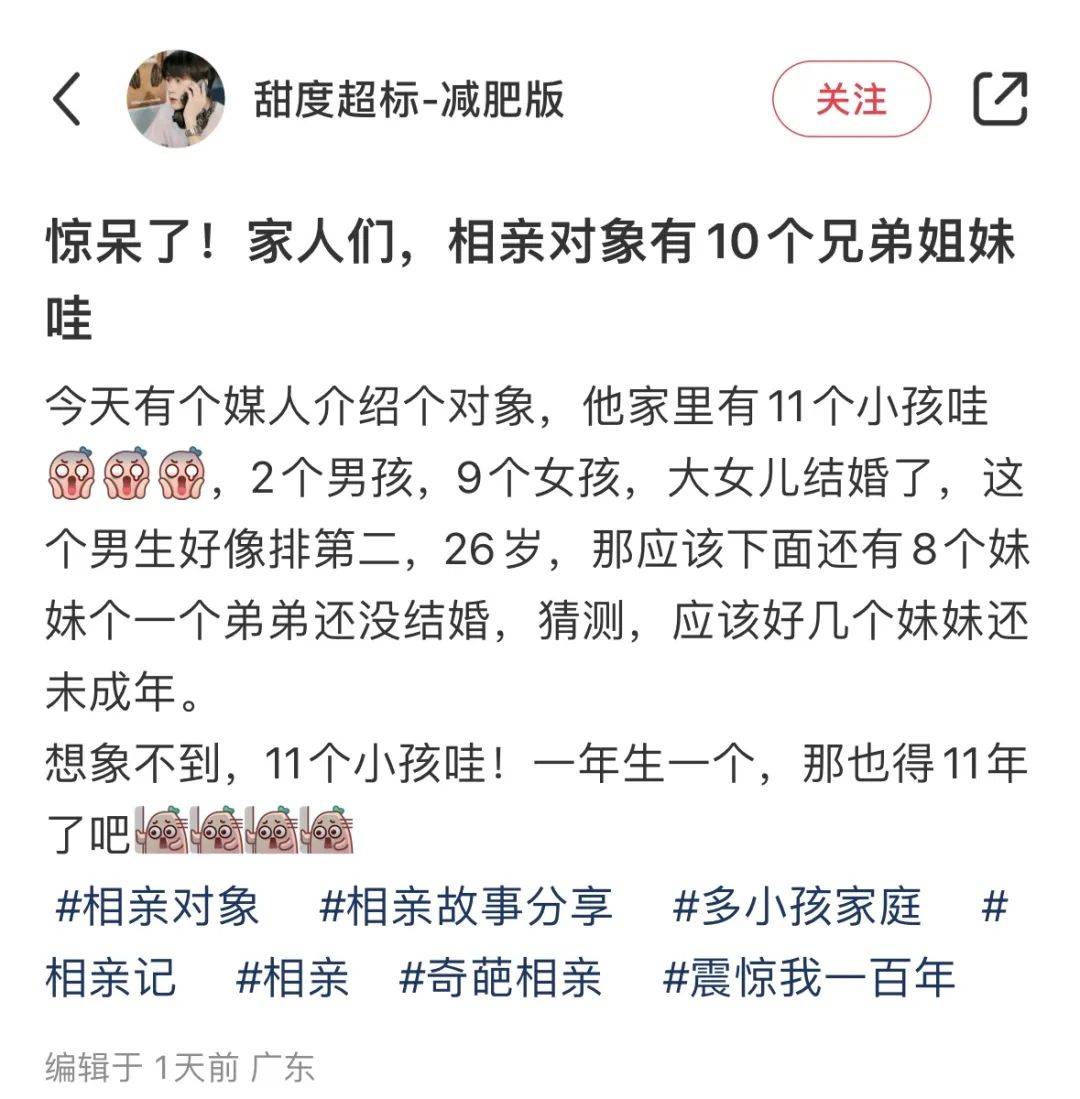
Task: Open hashtag #奇葩相亲
Action: 500,977
